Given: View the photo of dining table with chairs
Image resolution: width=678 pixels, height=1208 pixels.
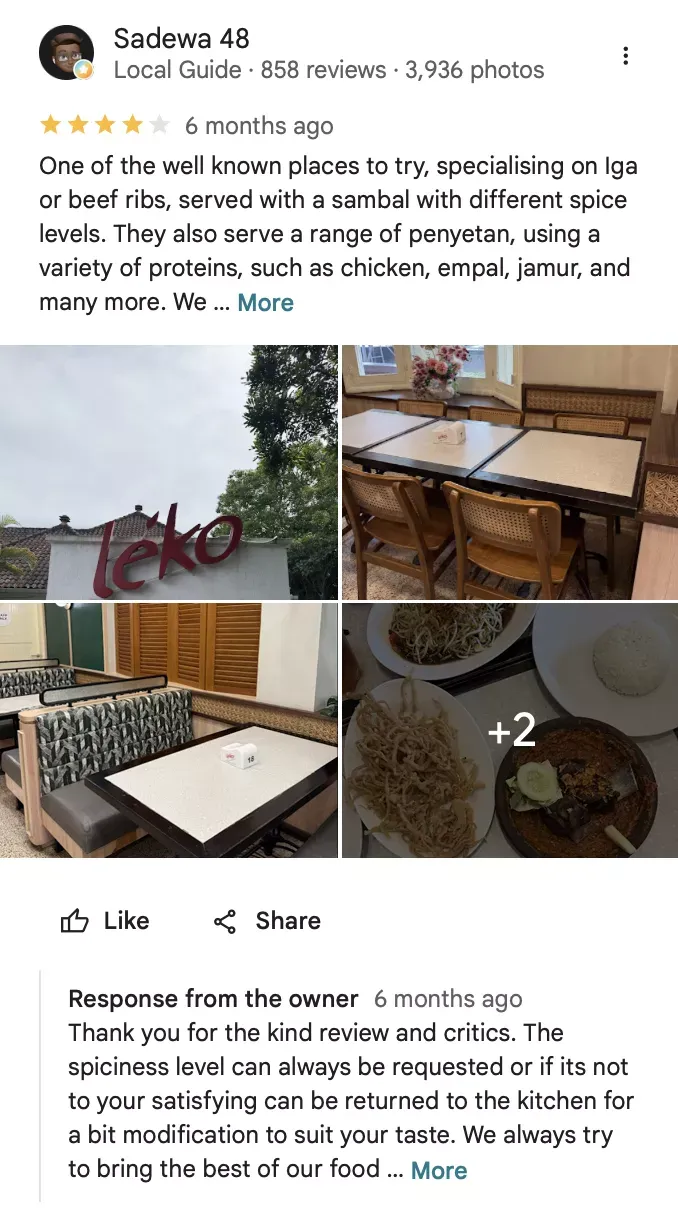Looking at the screenshot, I should [x=510, y=472].
